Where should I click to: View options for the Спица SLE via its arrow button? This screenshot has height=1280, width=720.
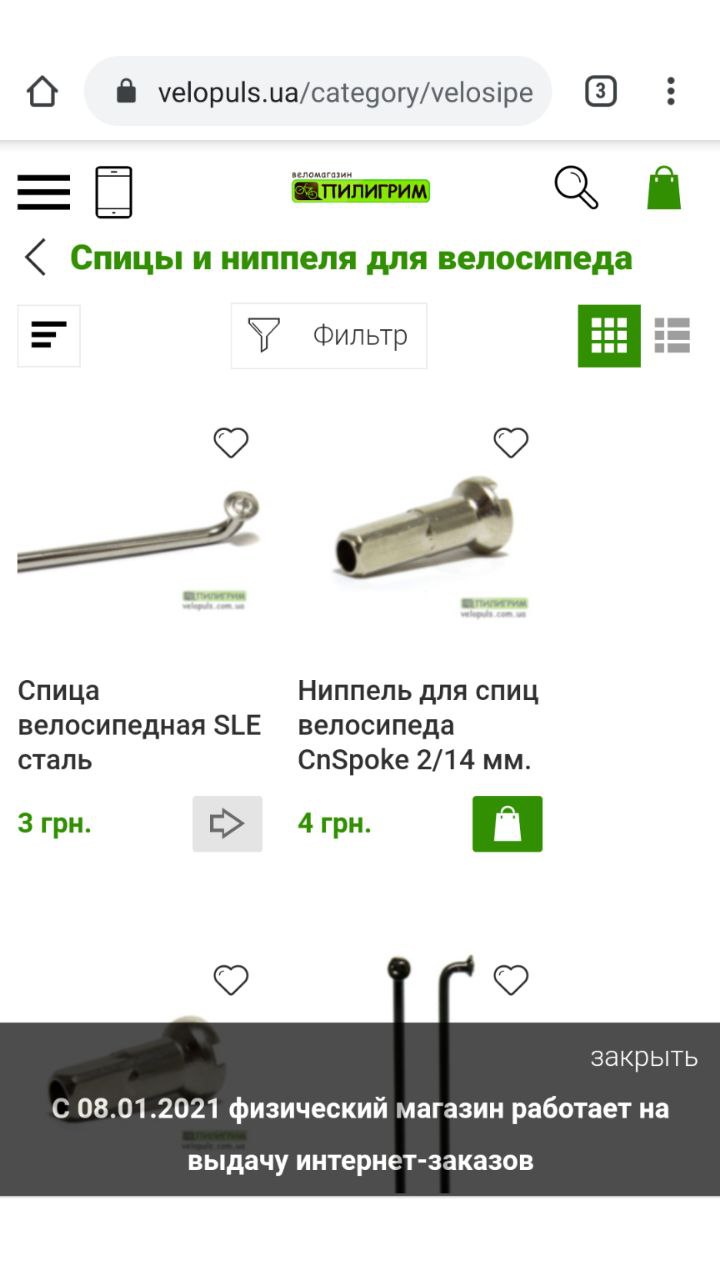227,824
